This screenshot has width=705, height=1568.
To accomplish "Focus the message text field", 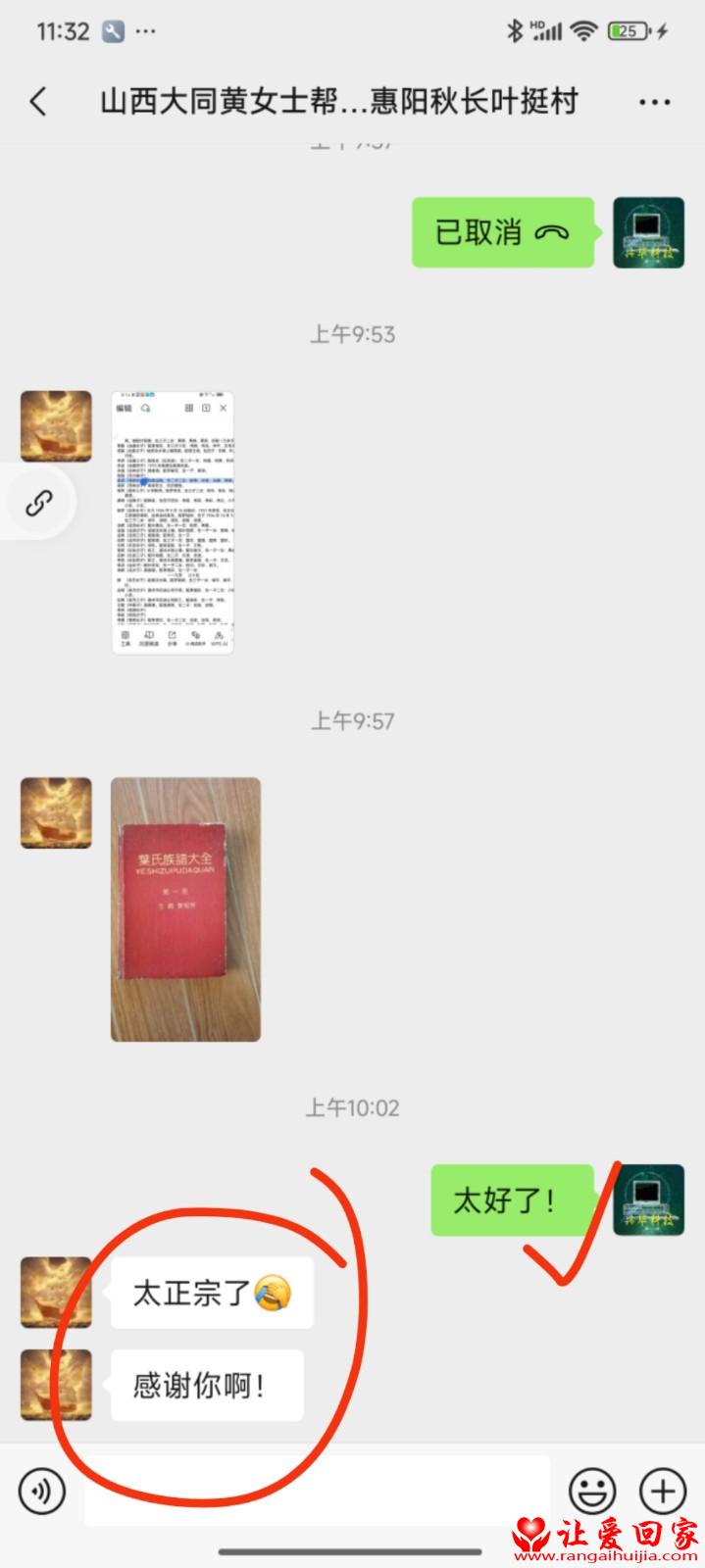I will click(316, 1492).
